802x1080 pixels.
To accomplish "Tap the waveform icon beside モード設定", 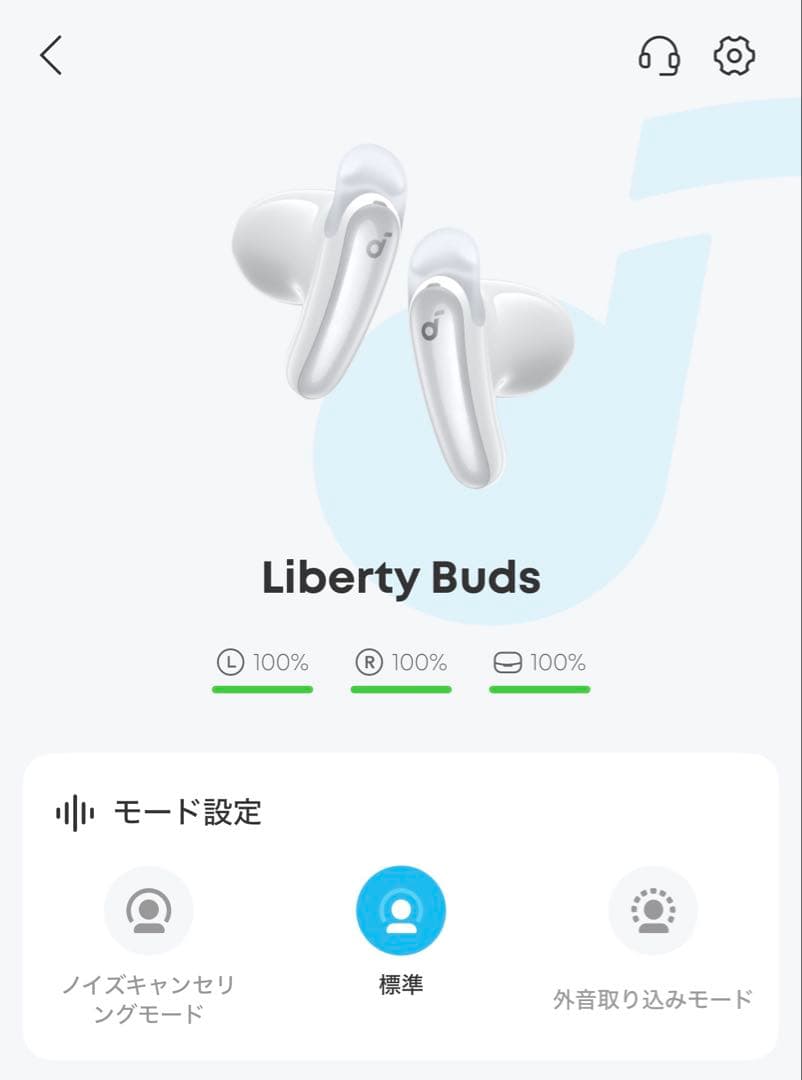I will coord(75,812).
